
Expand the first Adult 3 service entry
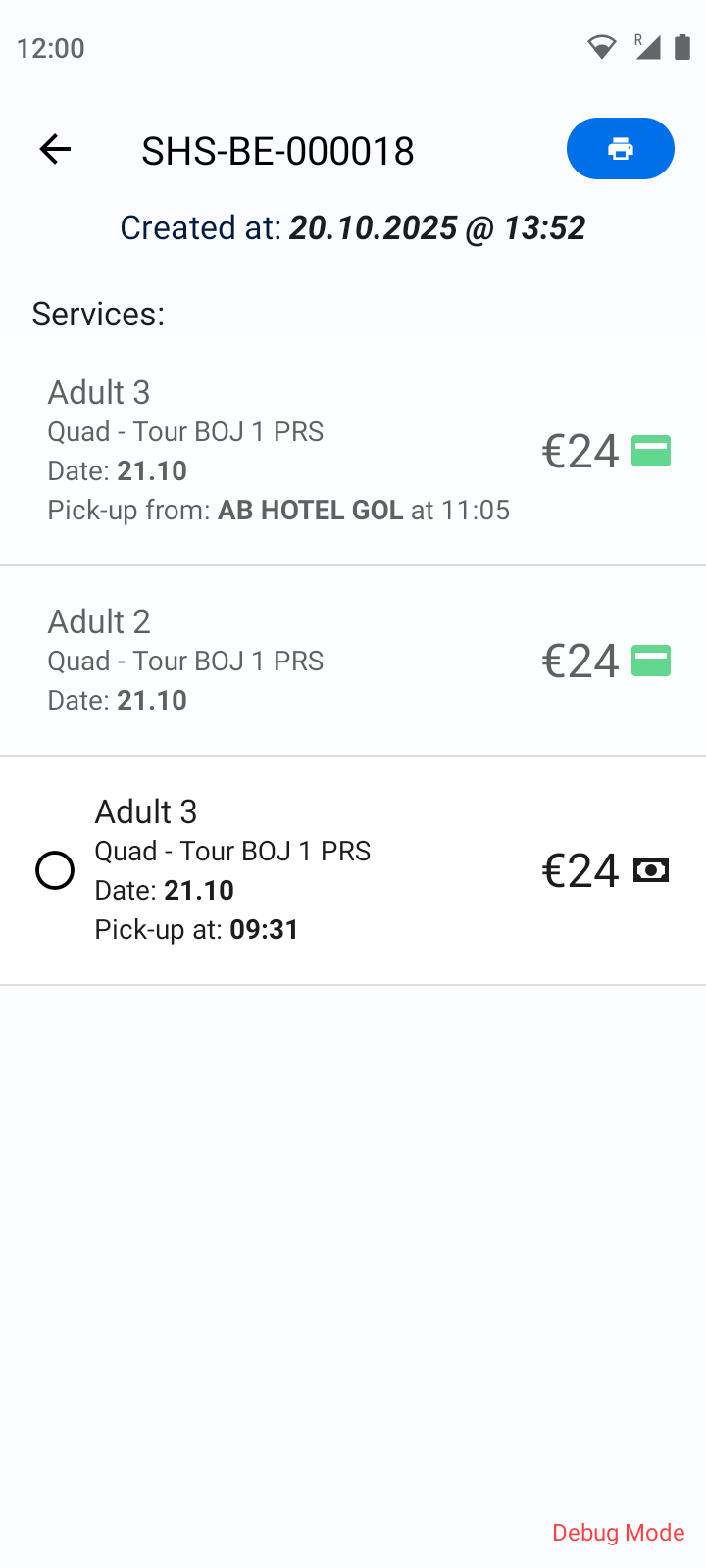pyautogui.click(x=294, y=450)
